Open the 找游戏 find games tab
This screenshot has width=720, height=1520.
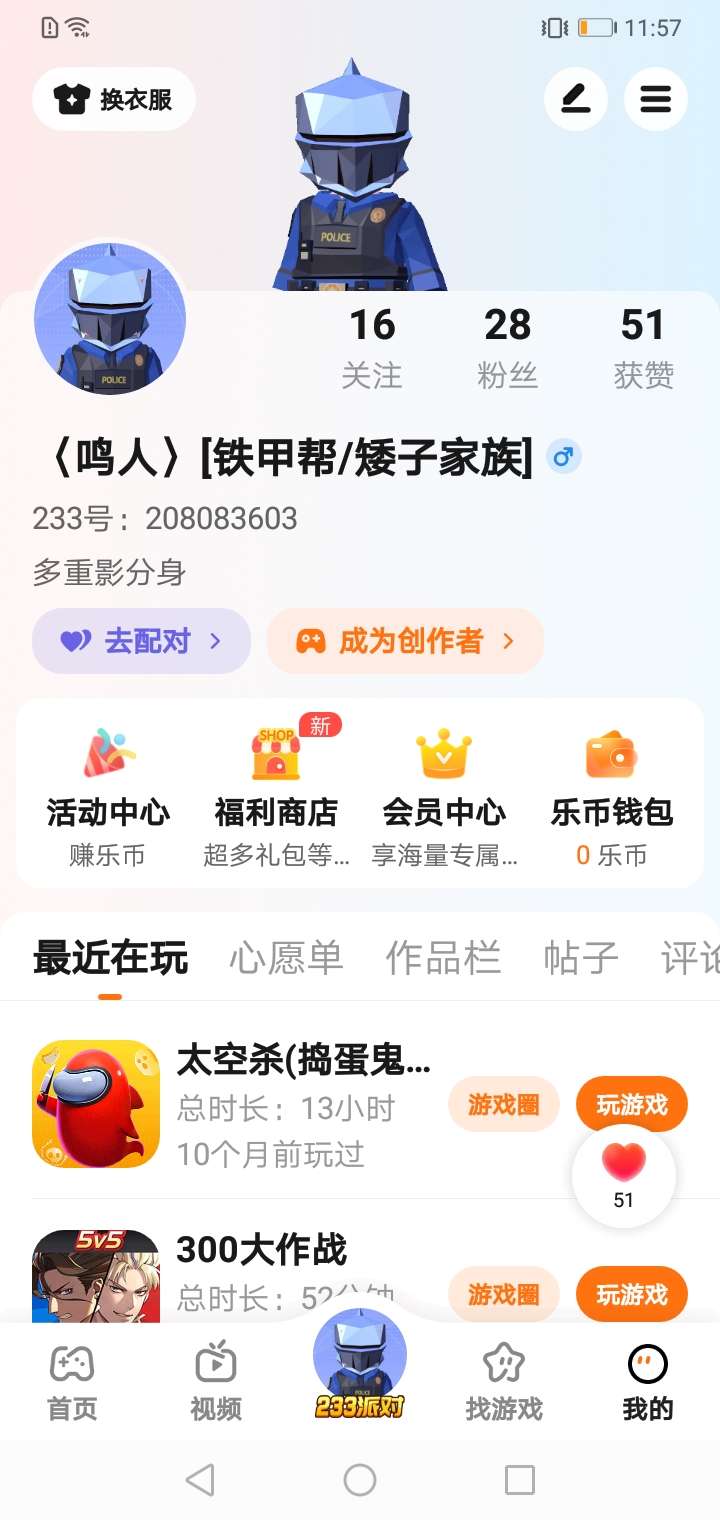click(504, 1383)
